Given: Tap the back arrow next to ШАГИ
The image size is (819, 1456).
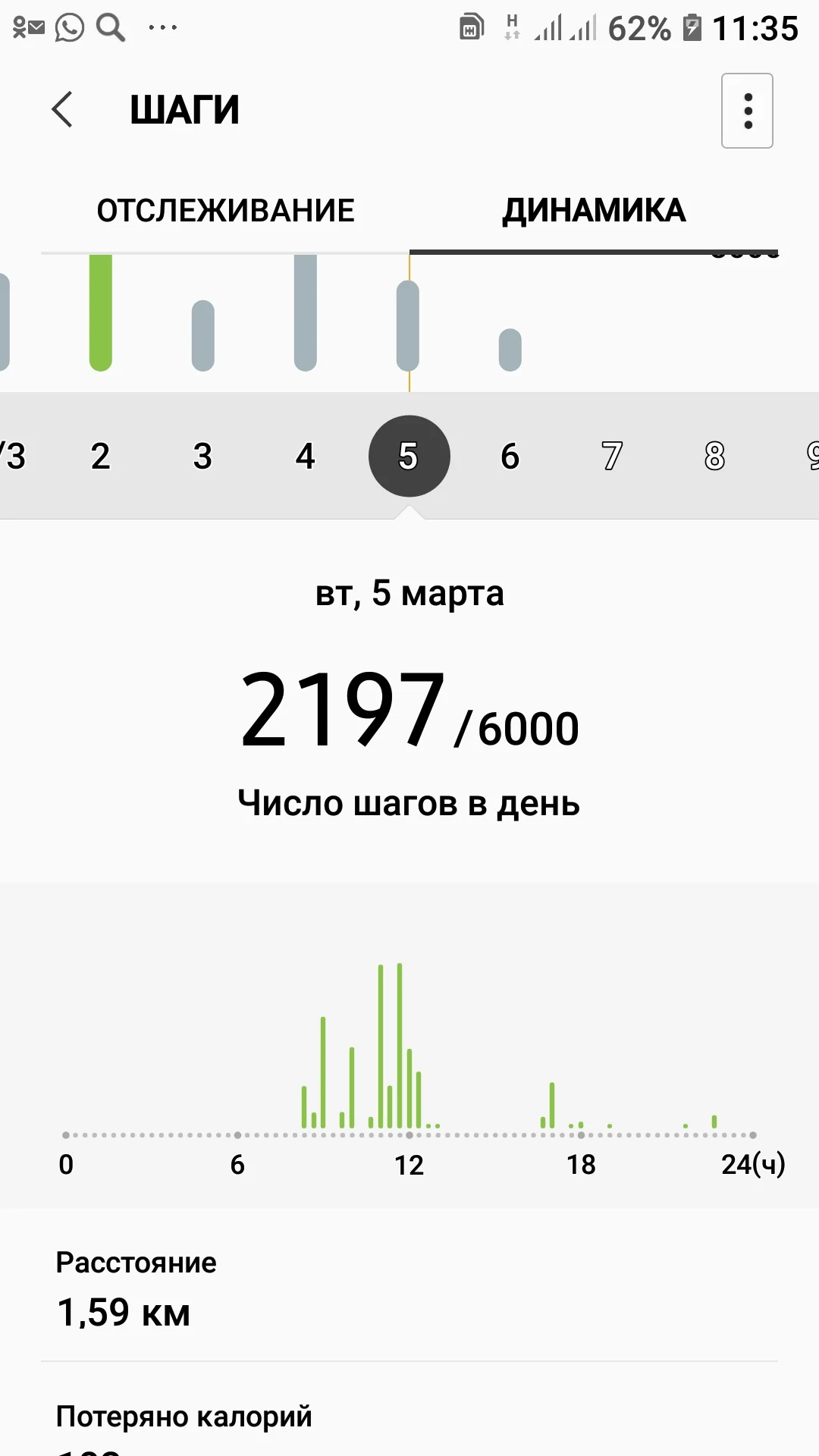Looking at the screenshot, I should [62, 110].
